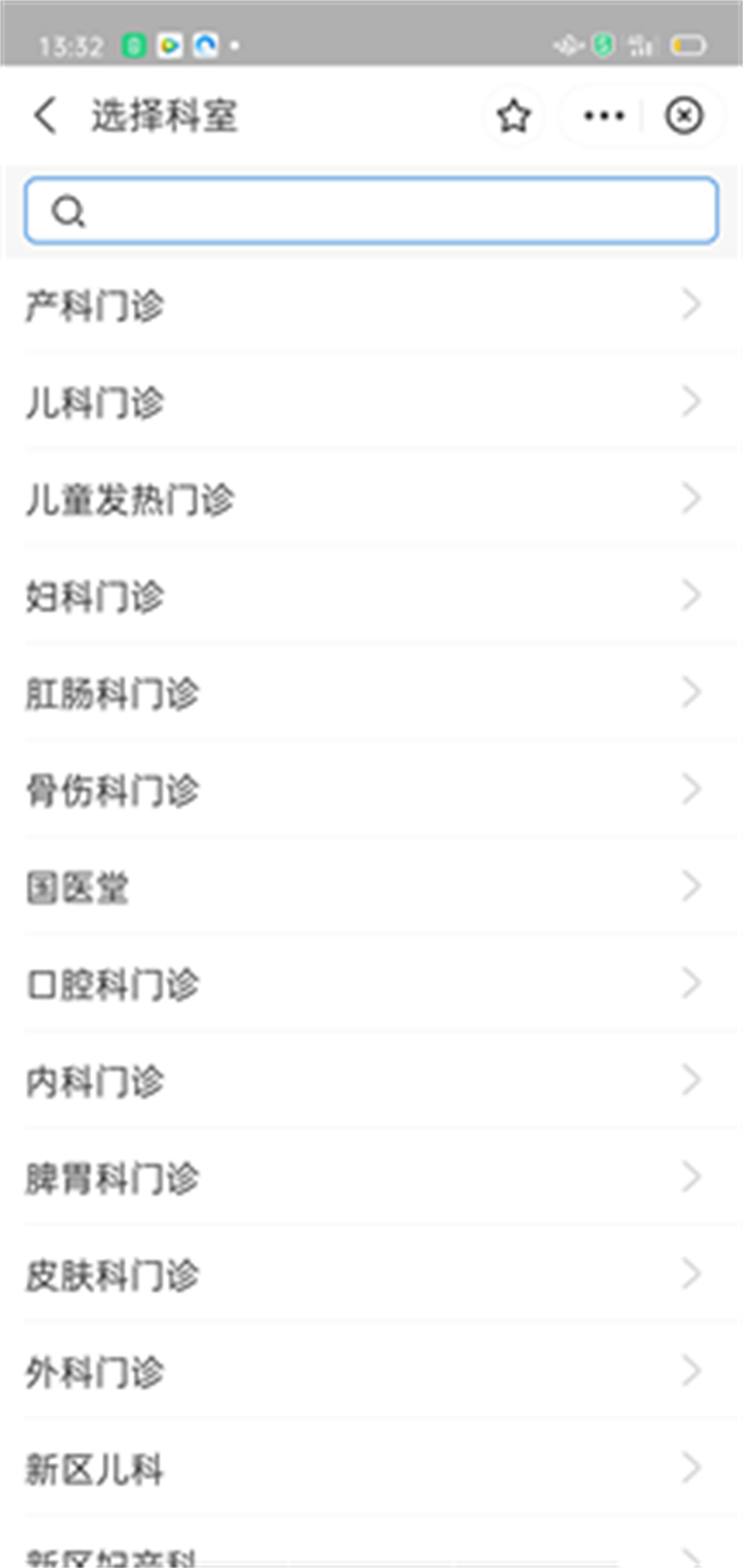Choose 国医堂

[371, 888]
